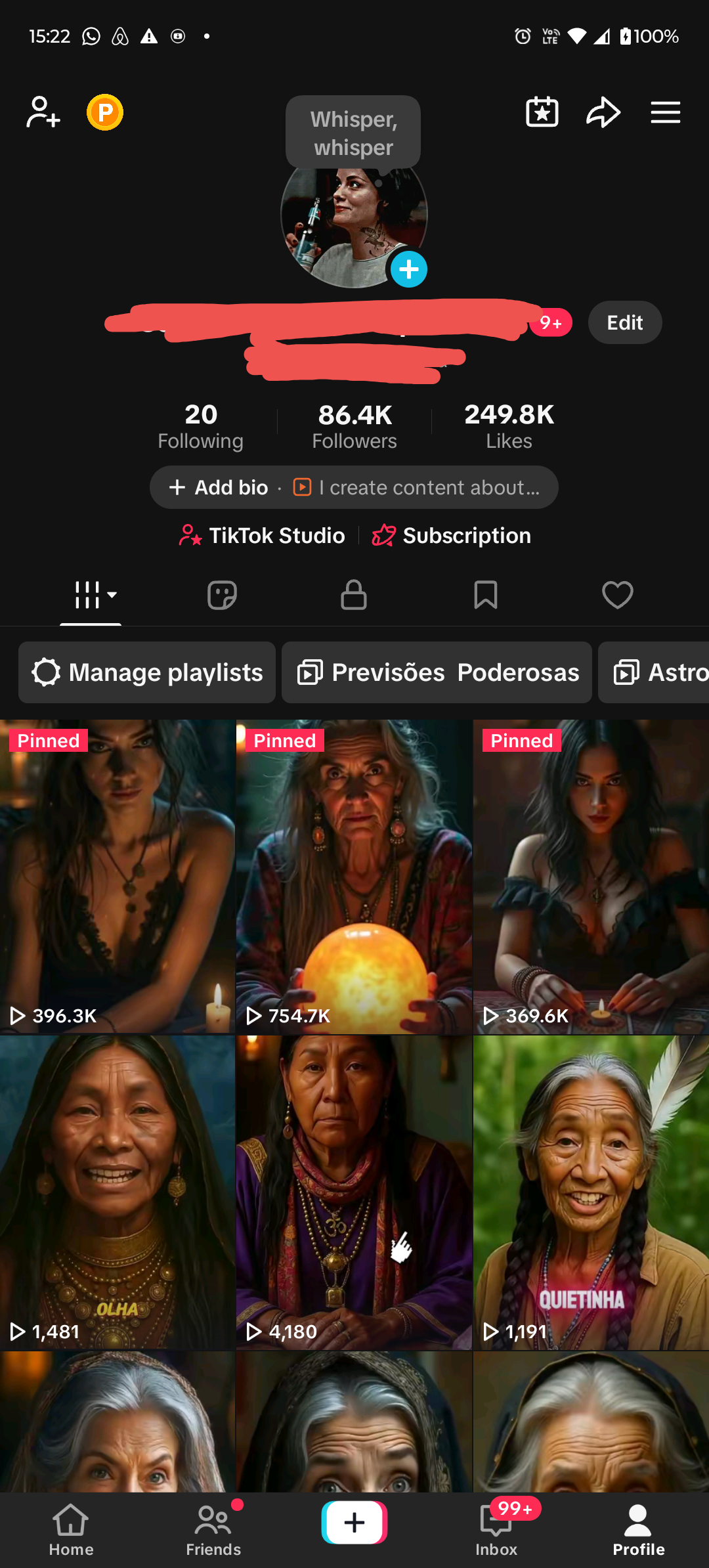The width and height of the screenshot is (709, 1568).
Task: Play the pinned video with 396.3K views
Action: point(118,877)
